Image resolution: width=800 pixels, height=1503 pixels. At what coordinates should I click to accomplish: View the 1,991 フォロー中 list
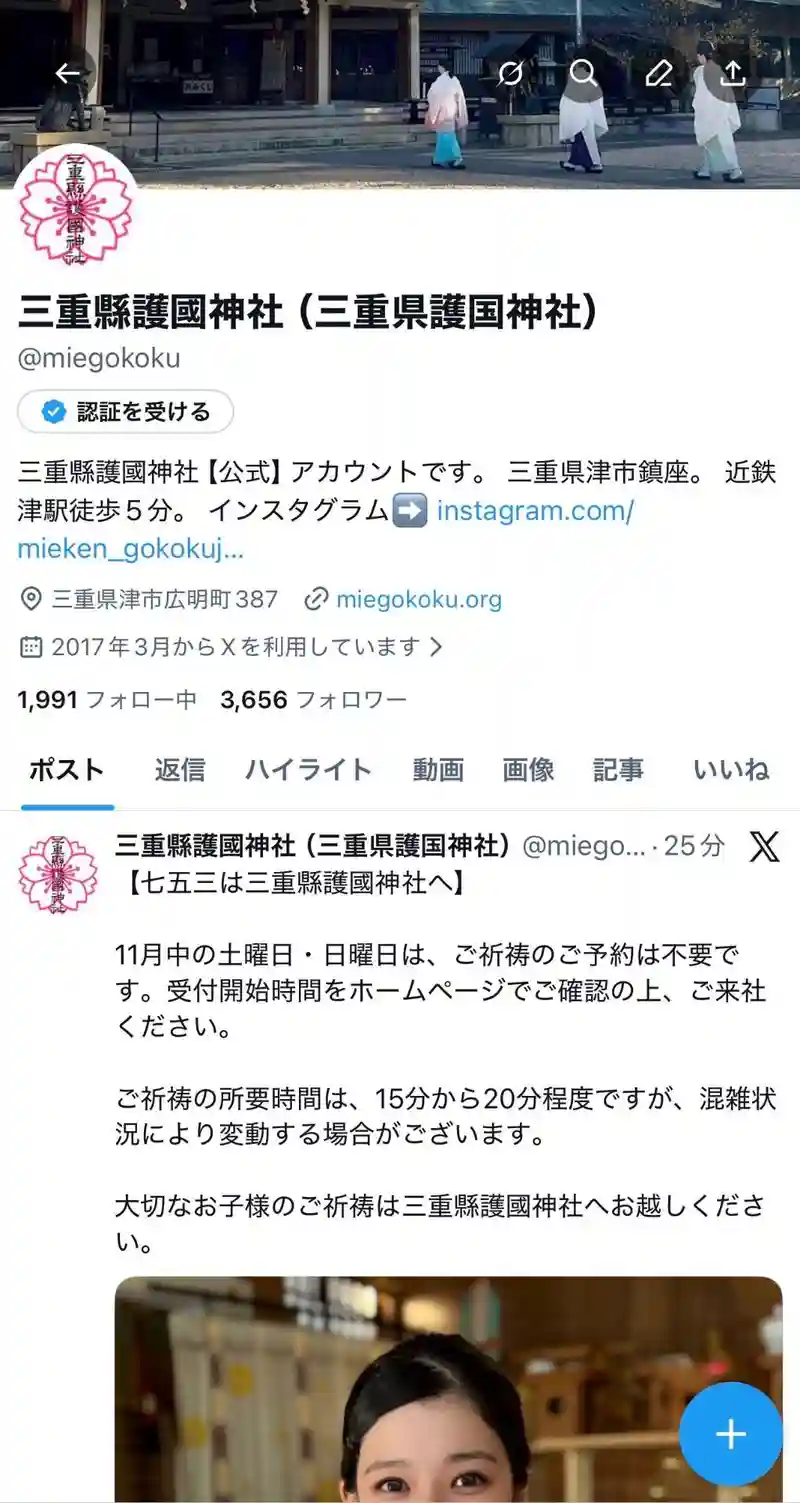107,700
